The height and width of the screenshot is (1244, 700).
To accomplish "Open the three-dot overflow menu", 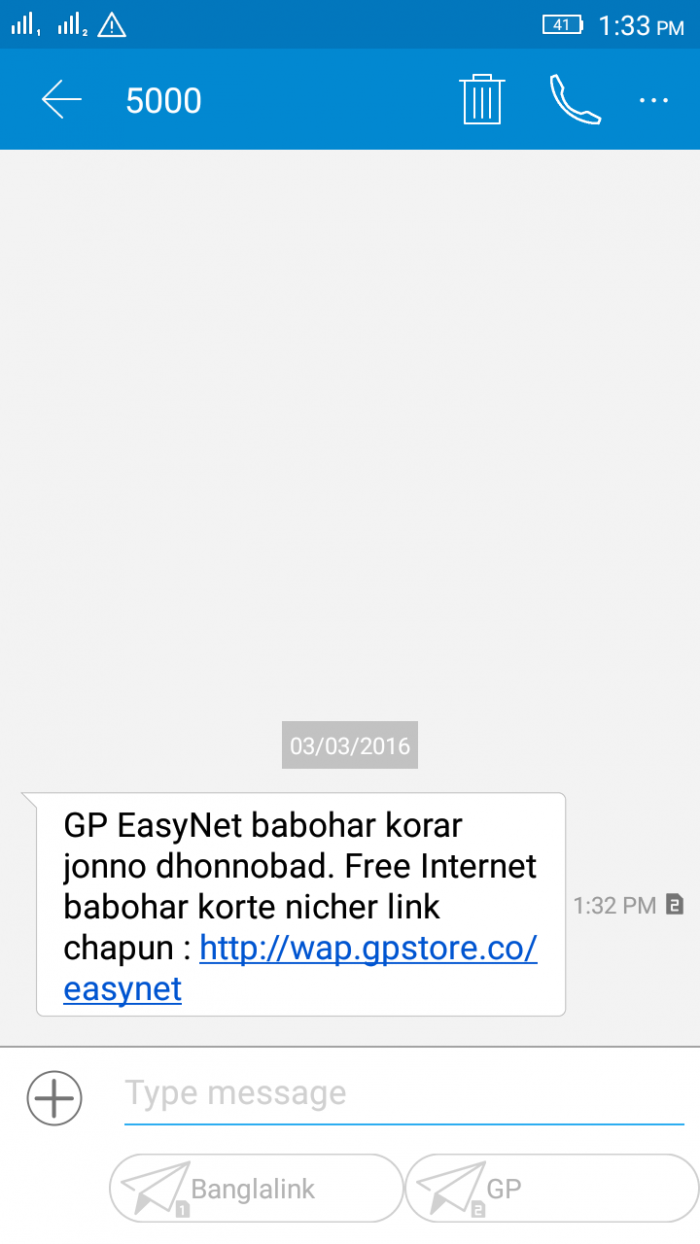I will click(653, 100).
